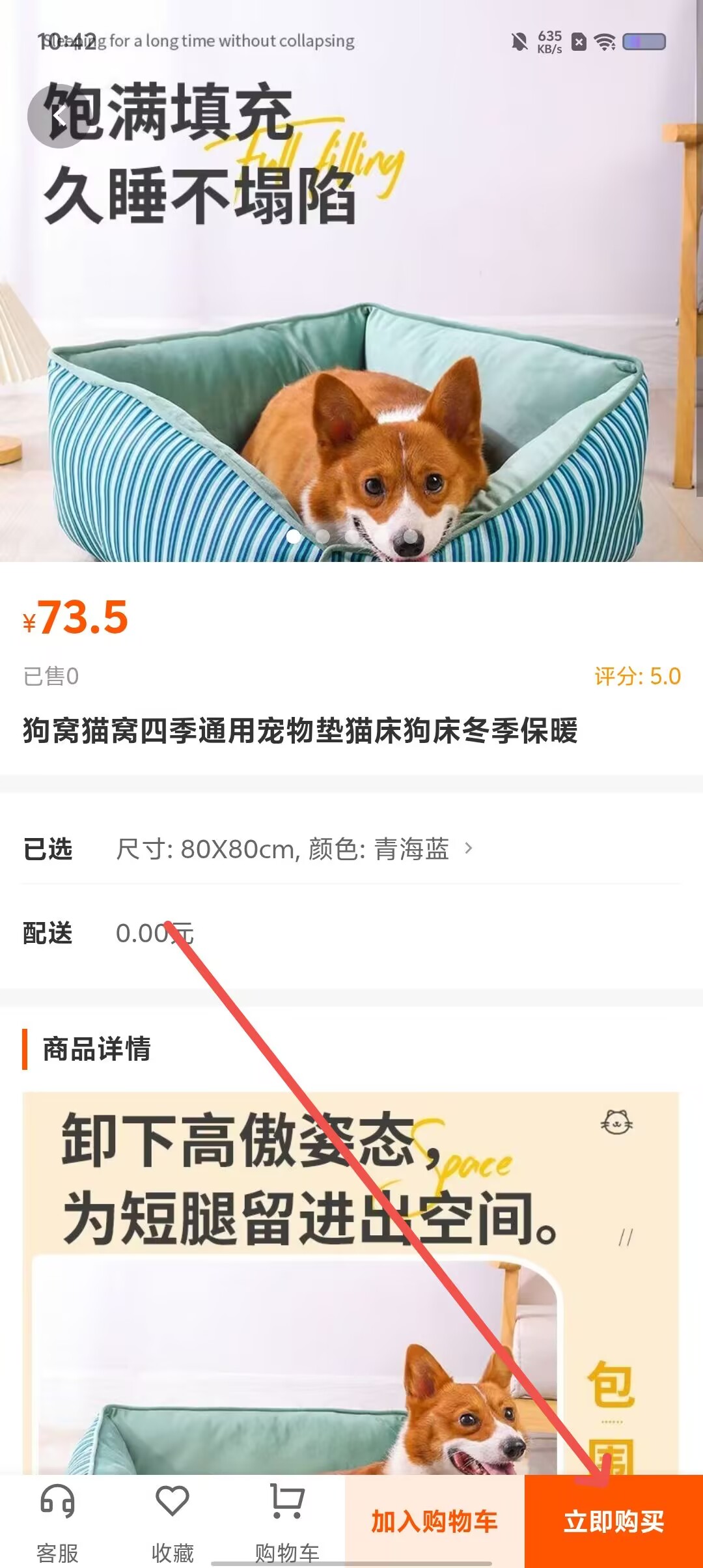Open the product detail image below 商品详情
Viewport: 703px width, 1568px height.
(x=351, y=1283)
